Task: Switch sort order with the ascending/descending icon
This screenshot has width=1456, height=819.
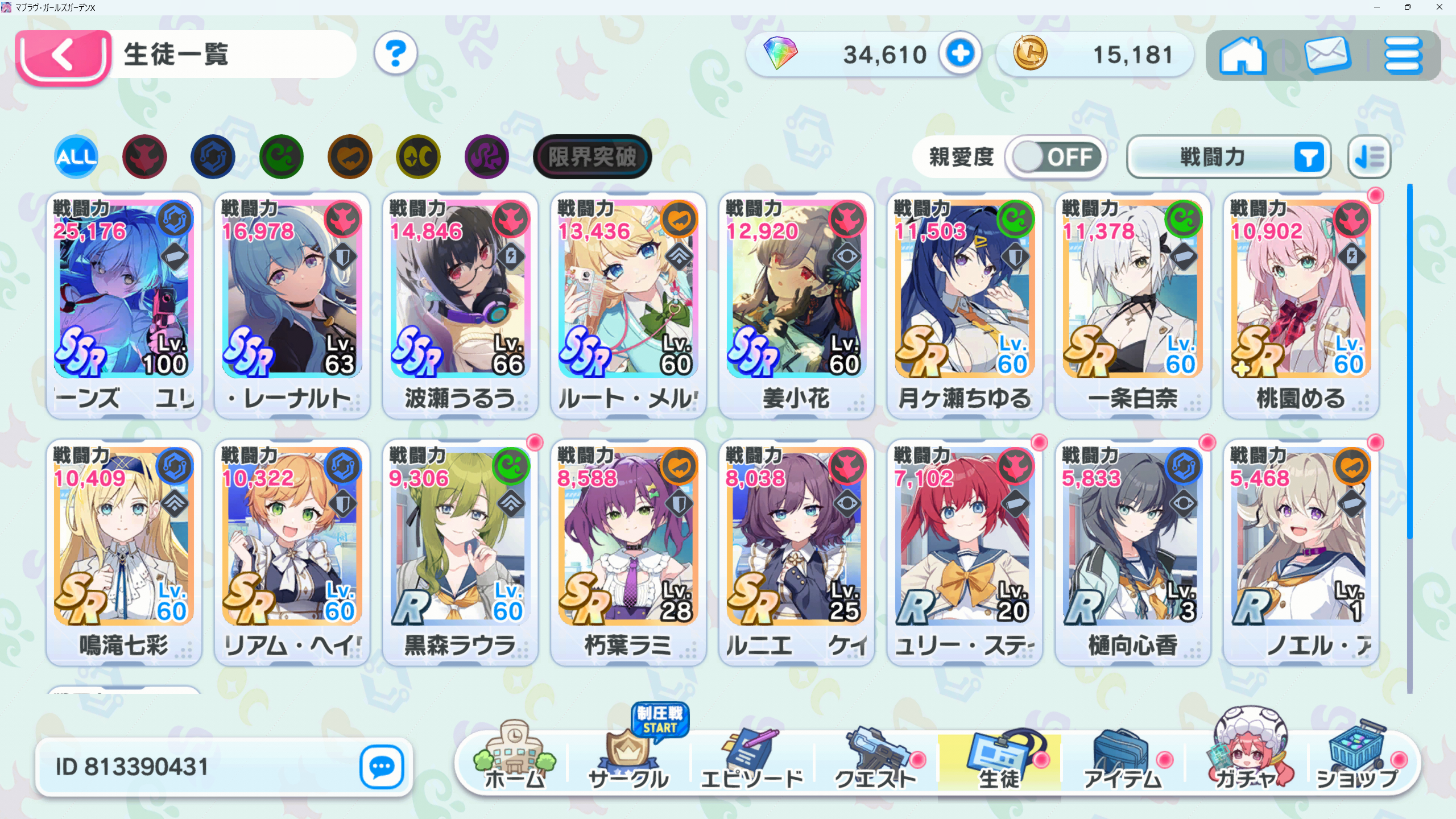Action: click(1369, 157)
